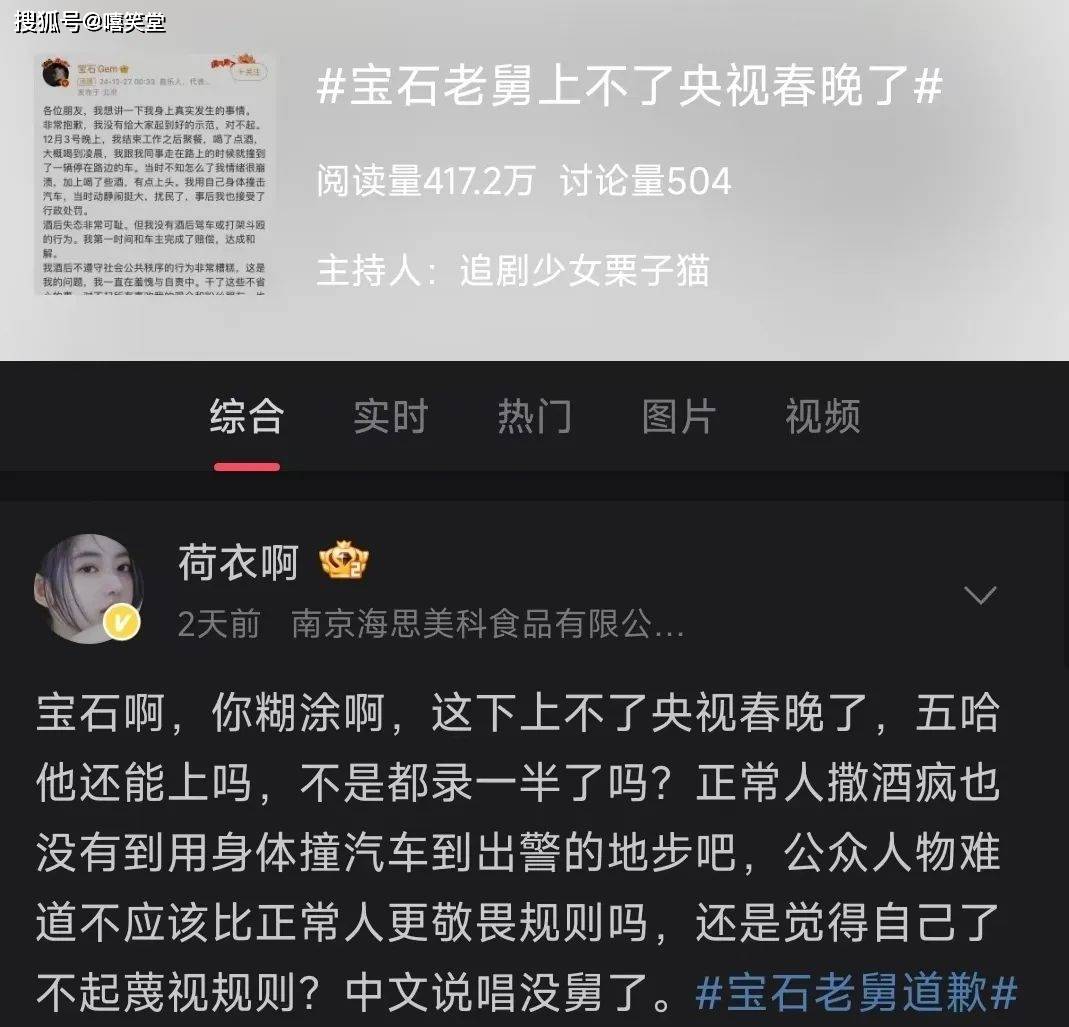The width and height of the screenshot is (1069, 1027).
Task: Open the 图片 tab
Action: click(x=678, y=417)
